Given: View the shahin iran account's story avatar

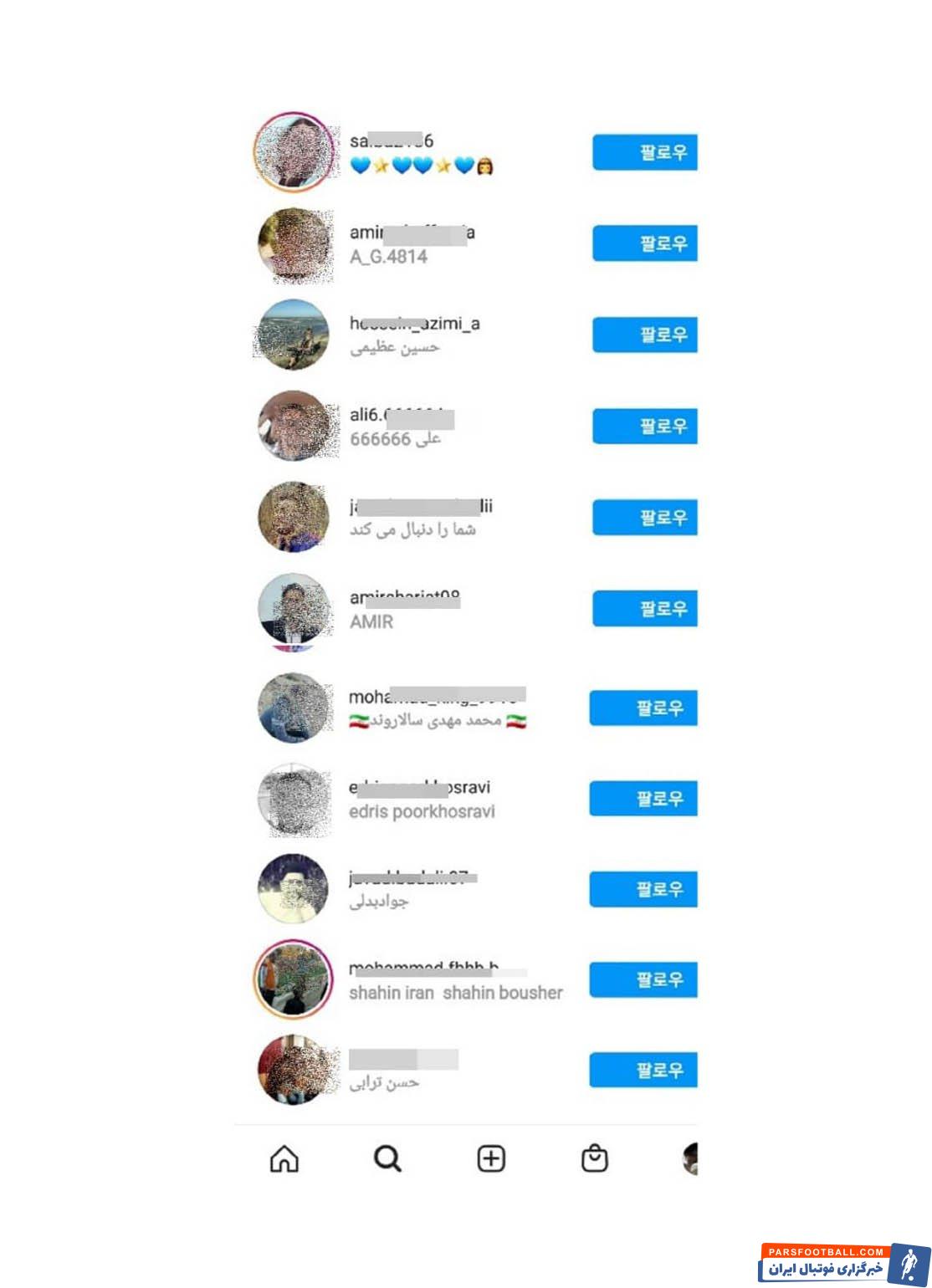Looking at the screenshot, I should coord(293,979).
